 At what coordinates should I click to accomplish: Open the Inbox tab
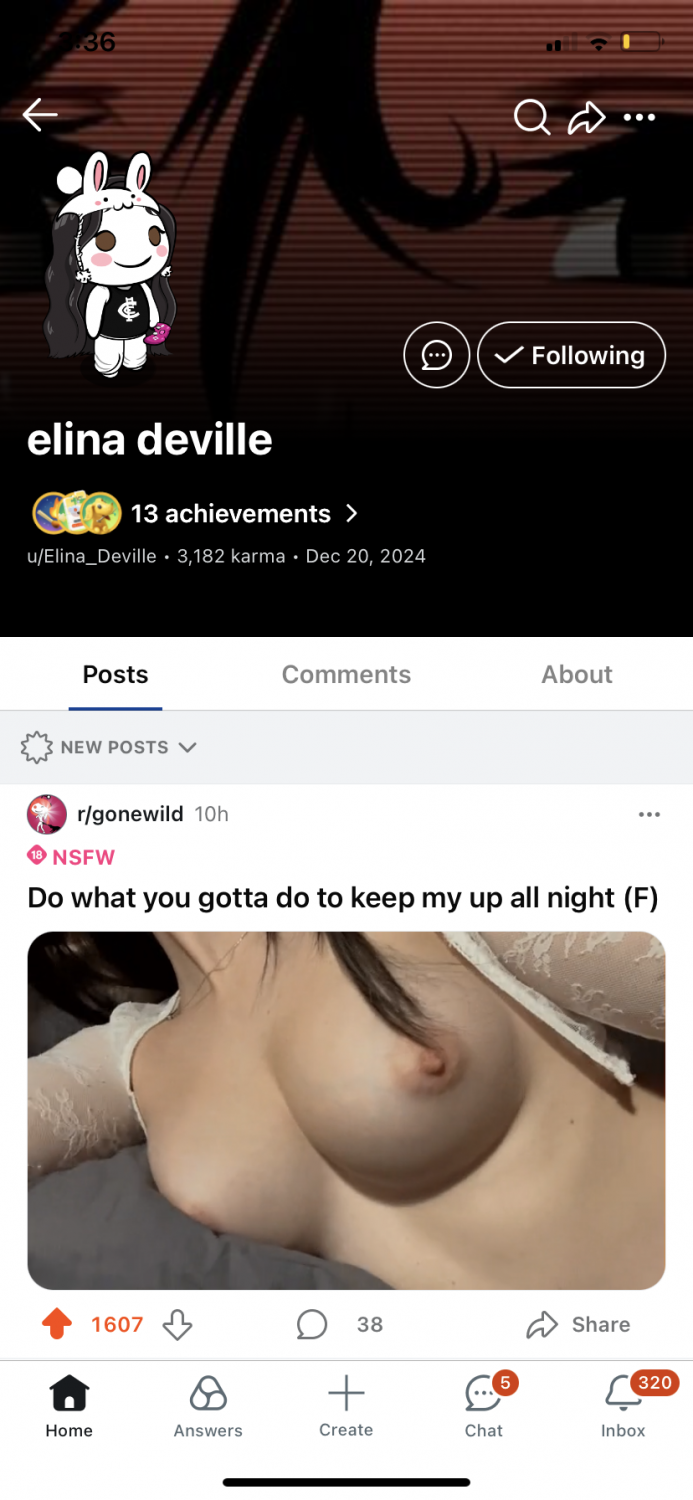click(623, 1404)
